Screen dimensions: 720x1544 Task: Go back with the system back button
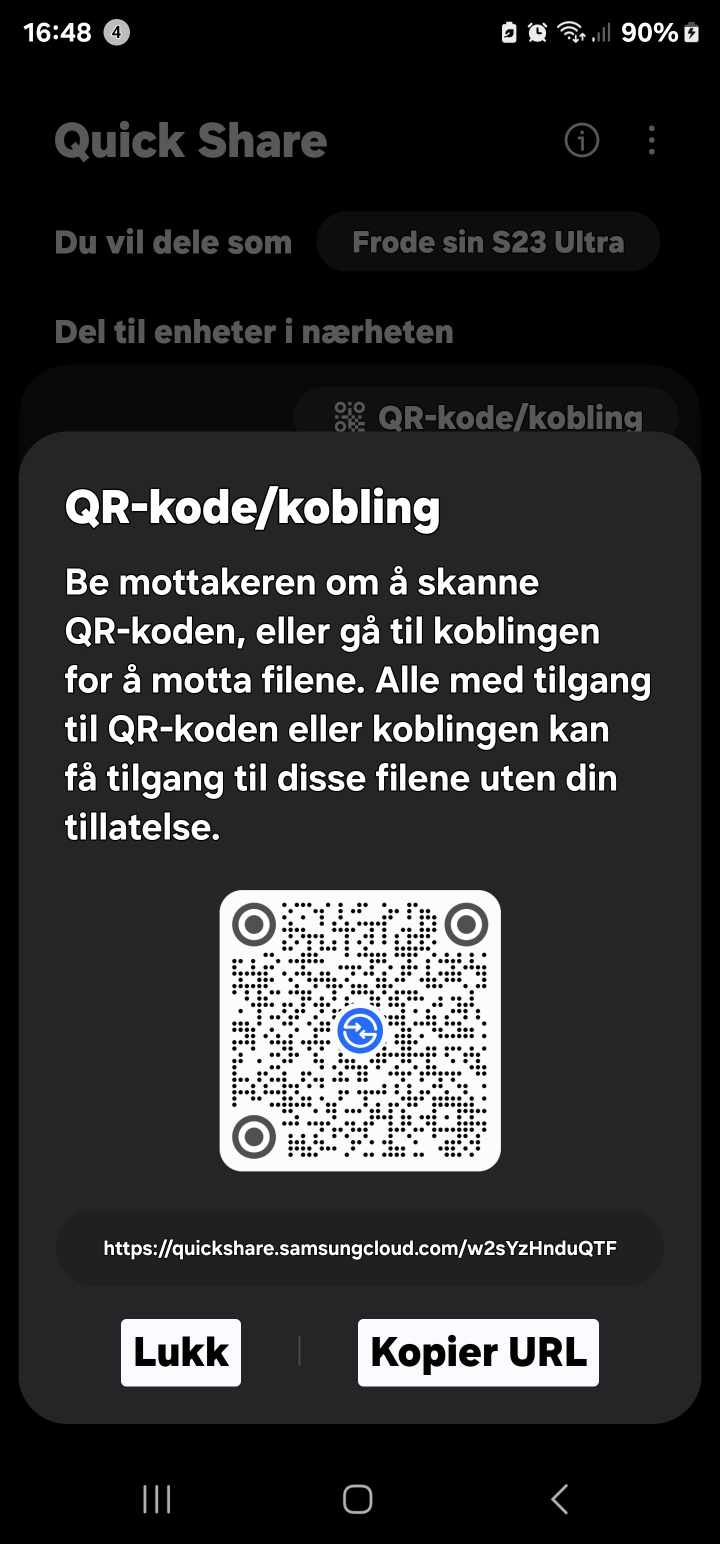(559, 1498)
